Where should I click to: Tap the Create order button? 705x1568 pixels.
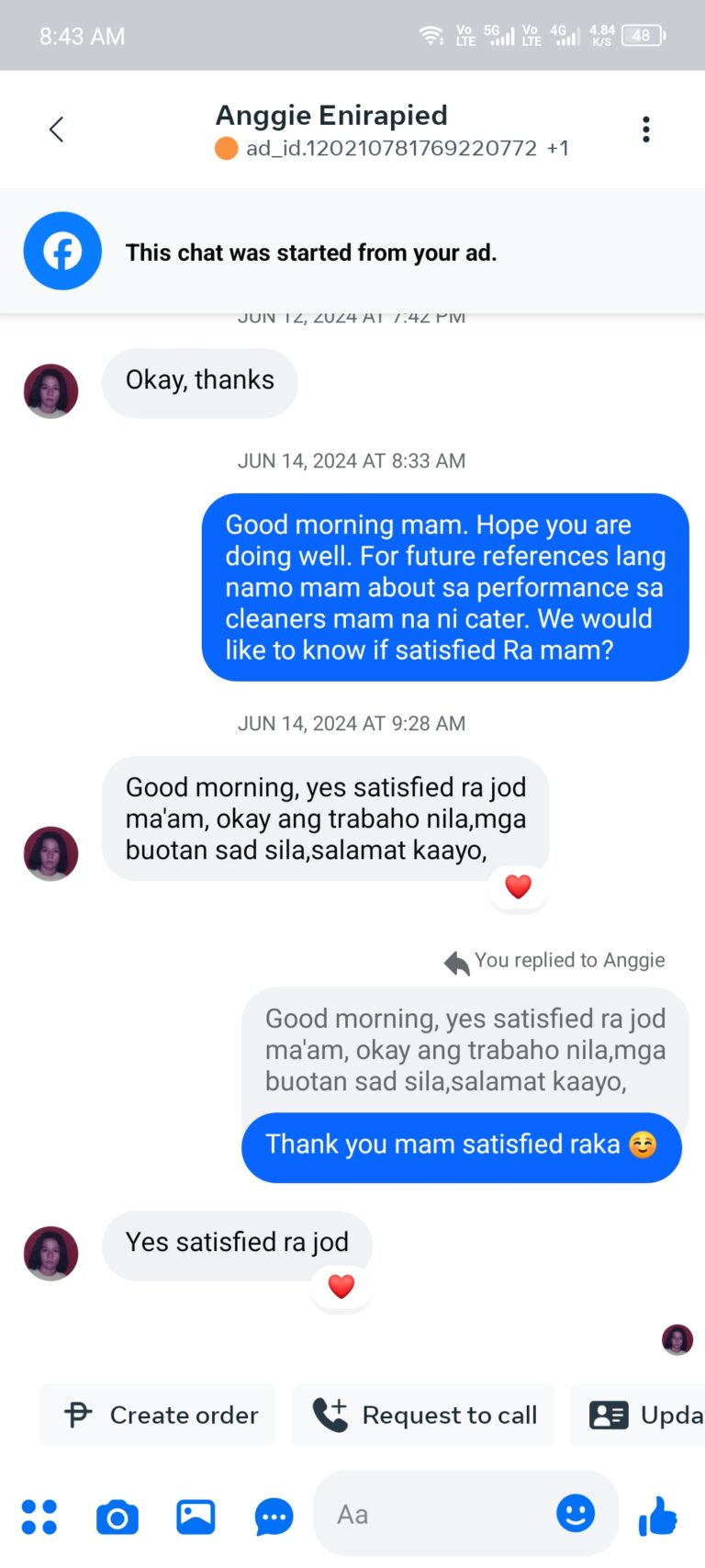click(158, 1415)
